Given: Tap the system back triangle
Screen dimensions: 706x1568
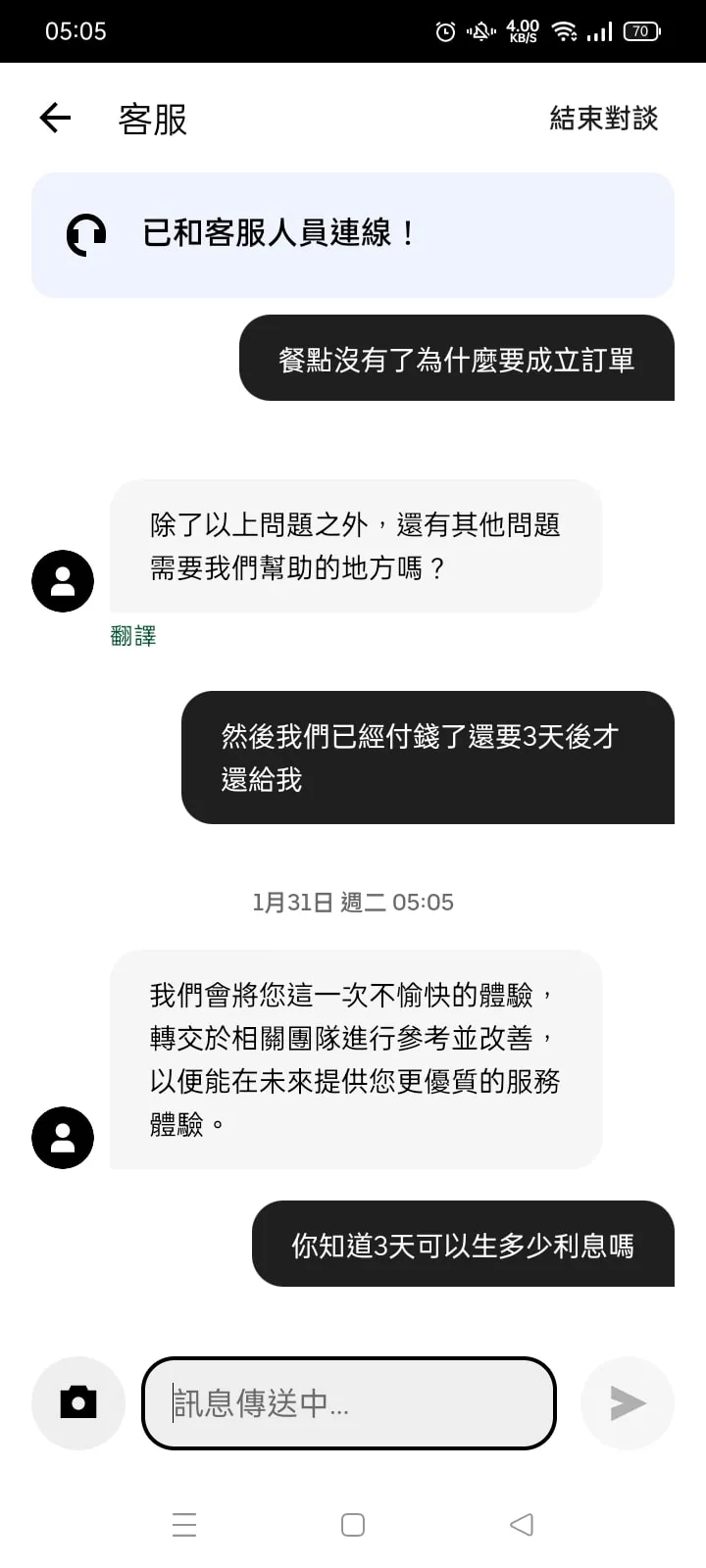Looking at the screenshot, I should (x=522, y=1524).
